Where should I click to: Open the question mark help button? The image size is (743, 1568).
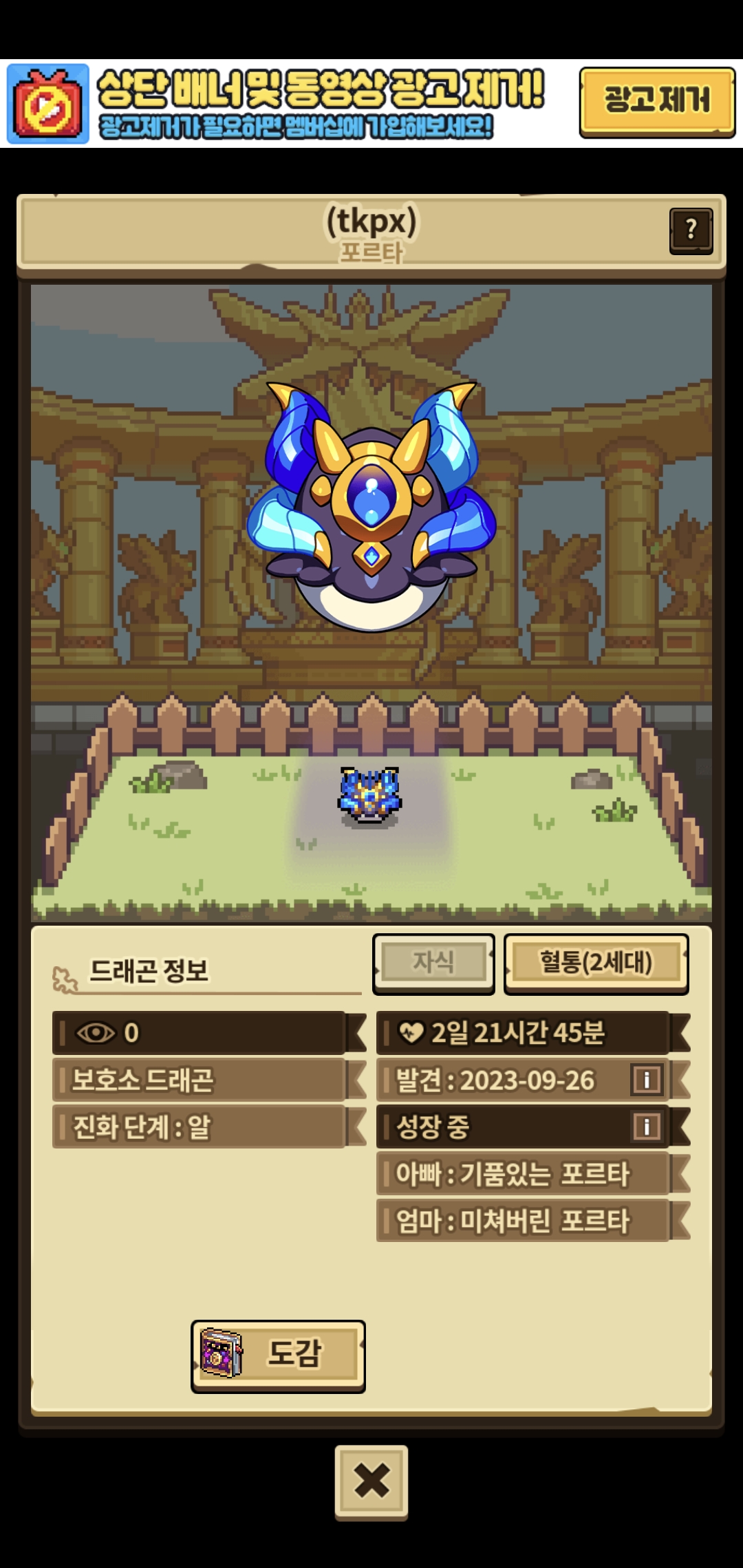[x=691, y=231]
